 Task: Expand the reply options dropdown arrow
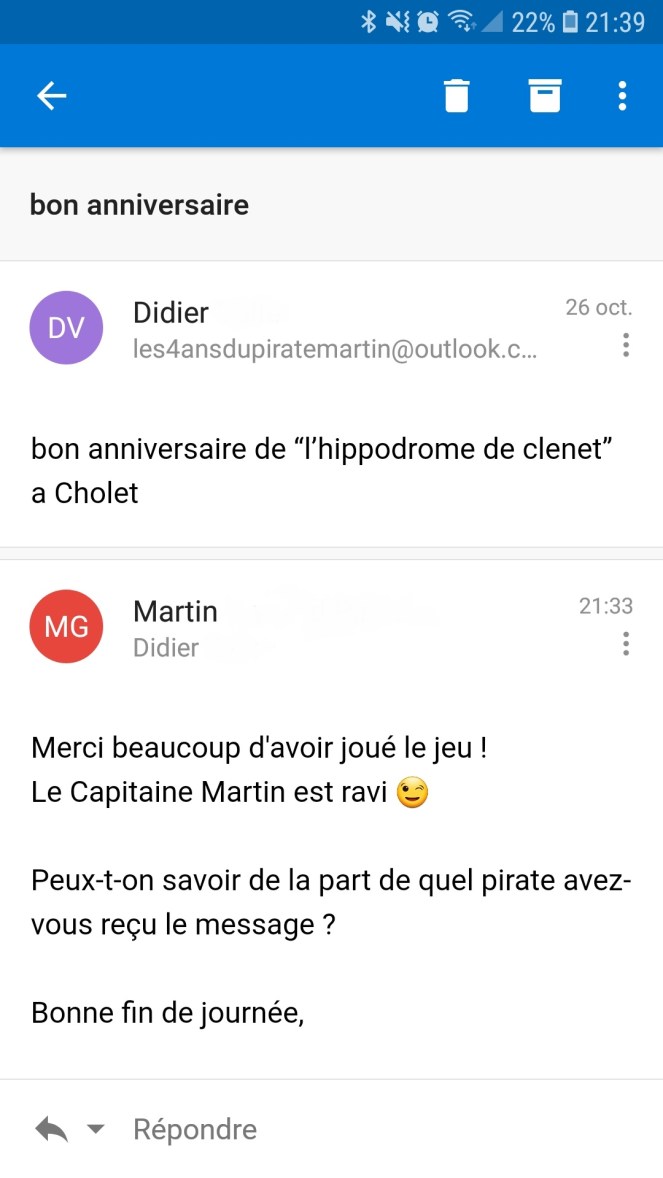(x=96, y=1129)
